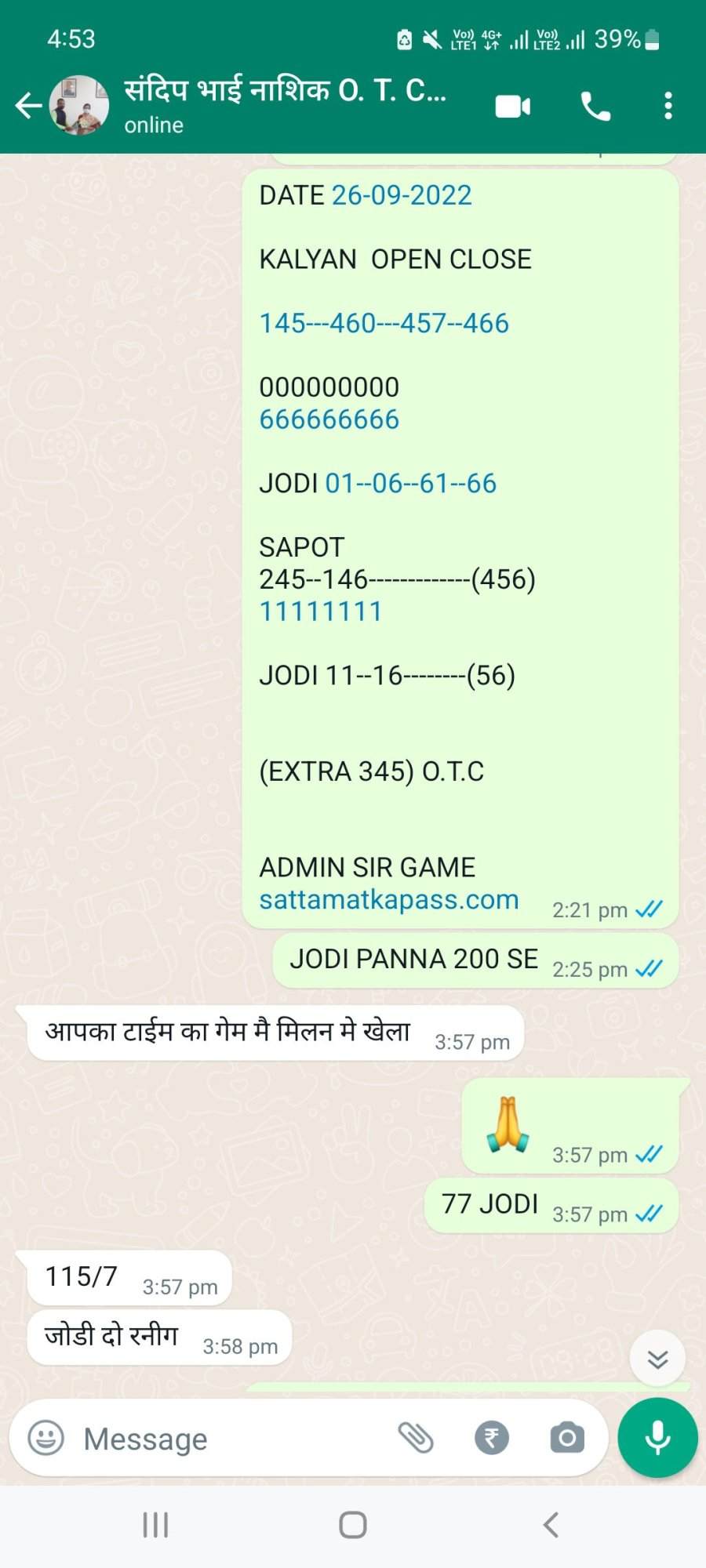Viewport: 706px width, 1568px height.
Task: Focus the Message text field
Action: [x=232, y=1439]
